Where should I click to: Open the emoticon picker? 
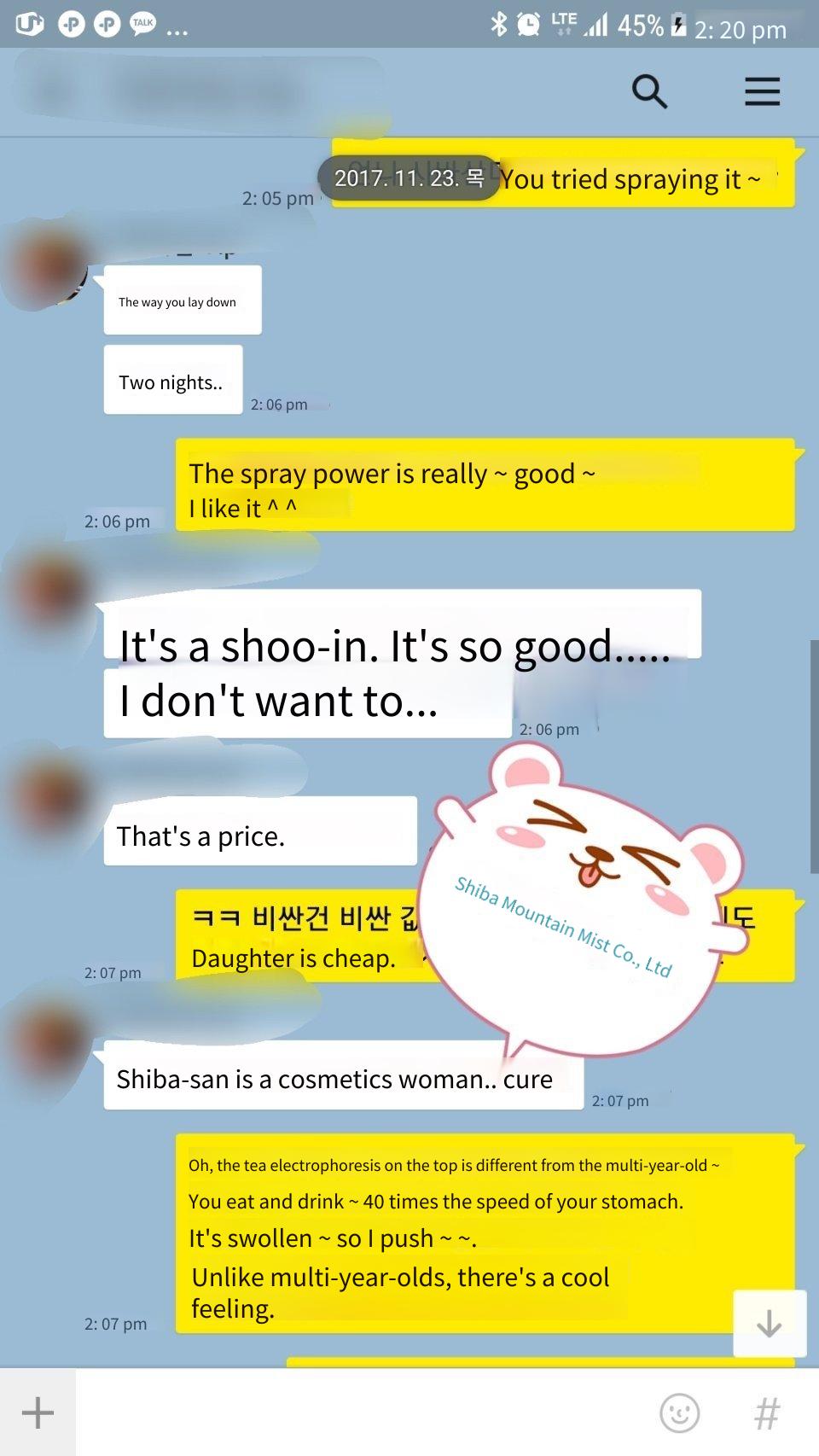point(680,1412)
